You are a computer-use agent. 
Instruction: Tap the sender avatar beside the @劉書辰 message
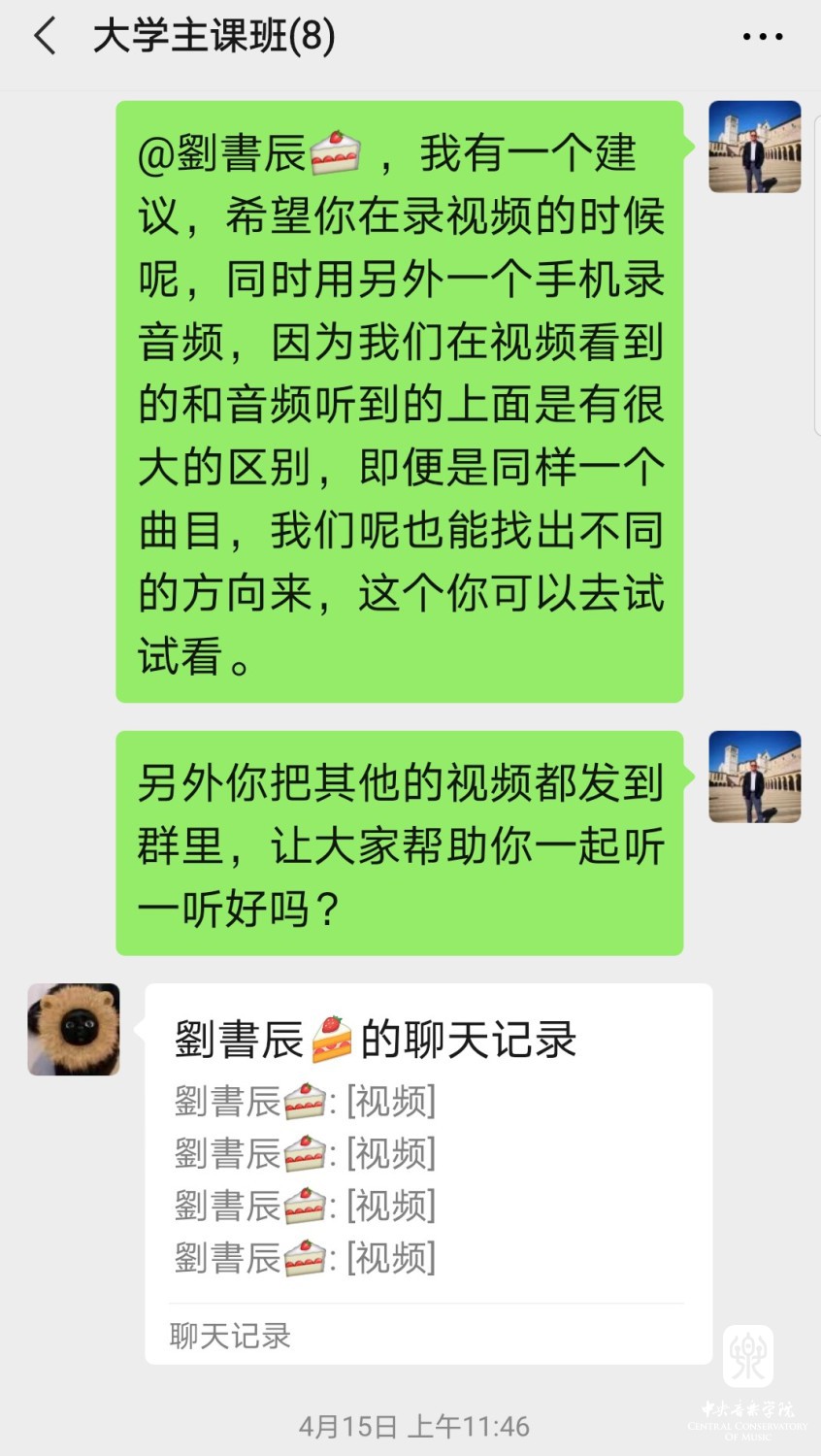coord(754,147)
